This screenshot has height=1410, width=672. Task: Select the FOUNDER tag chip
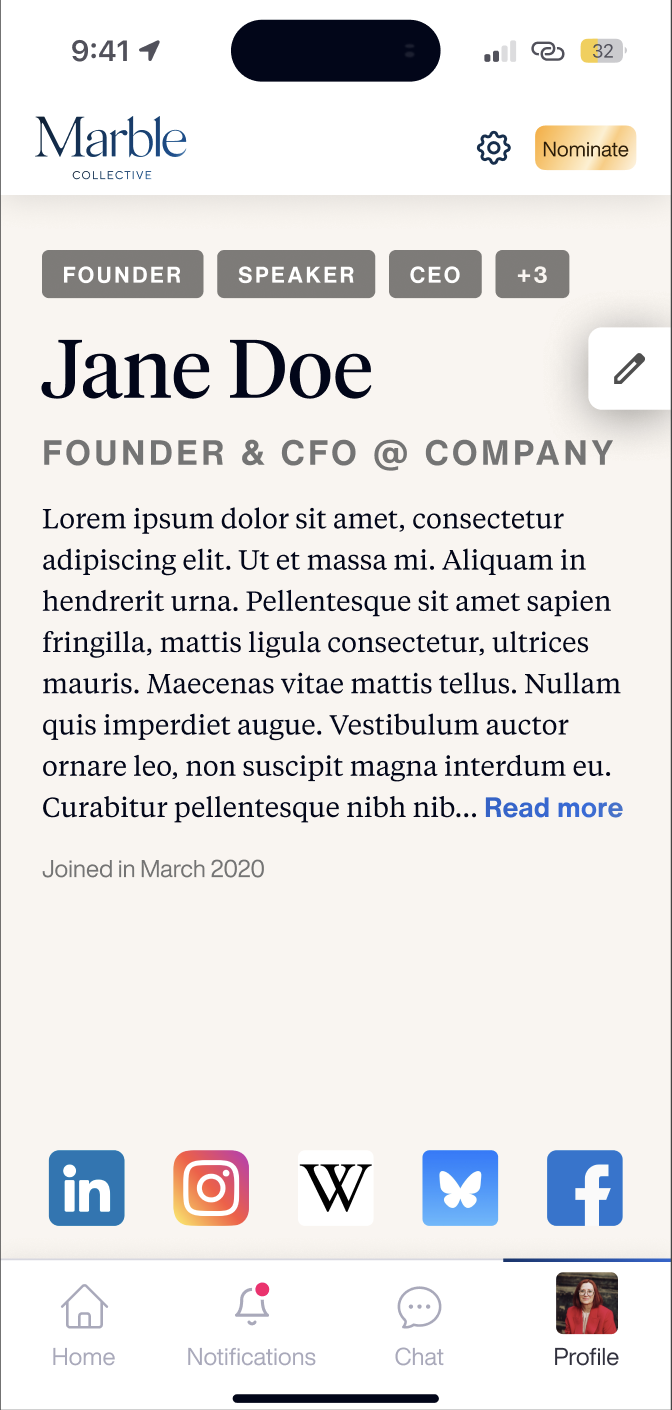[122, 274]
